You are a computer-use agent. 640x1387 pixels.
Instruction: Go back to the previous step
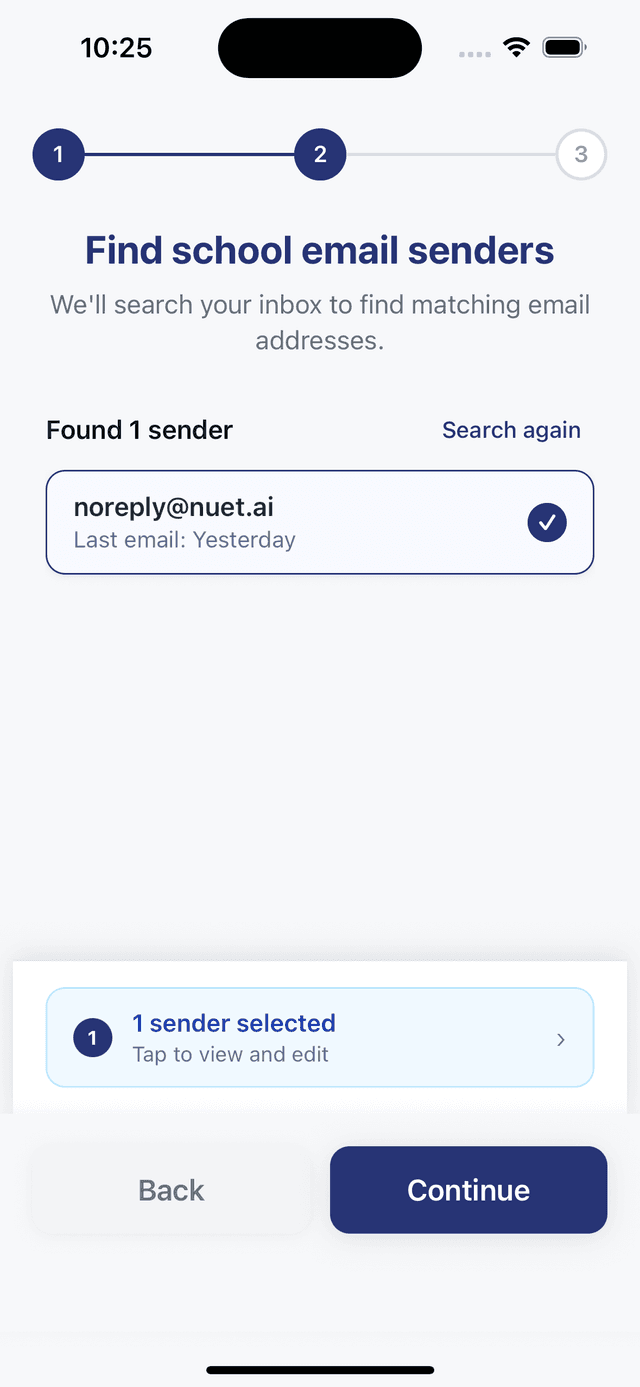click(x=171, y=1190)
